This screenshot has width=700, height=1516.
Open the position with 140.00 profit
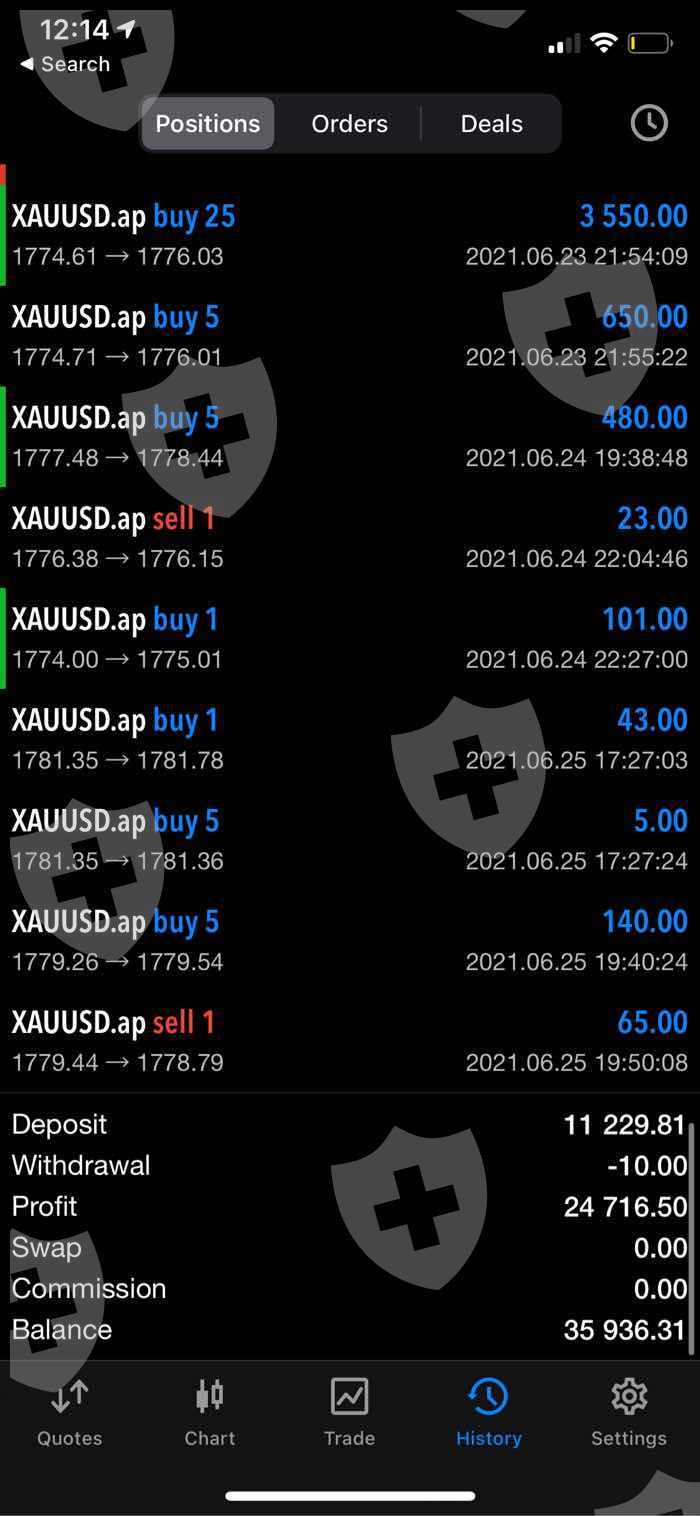pyautogui.click(x=350, y=942)
